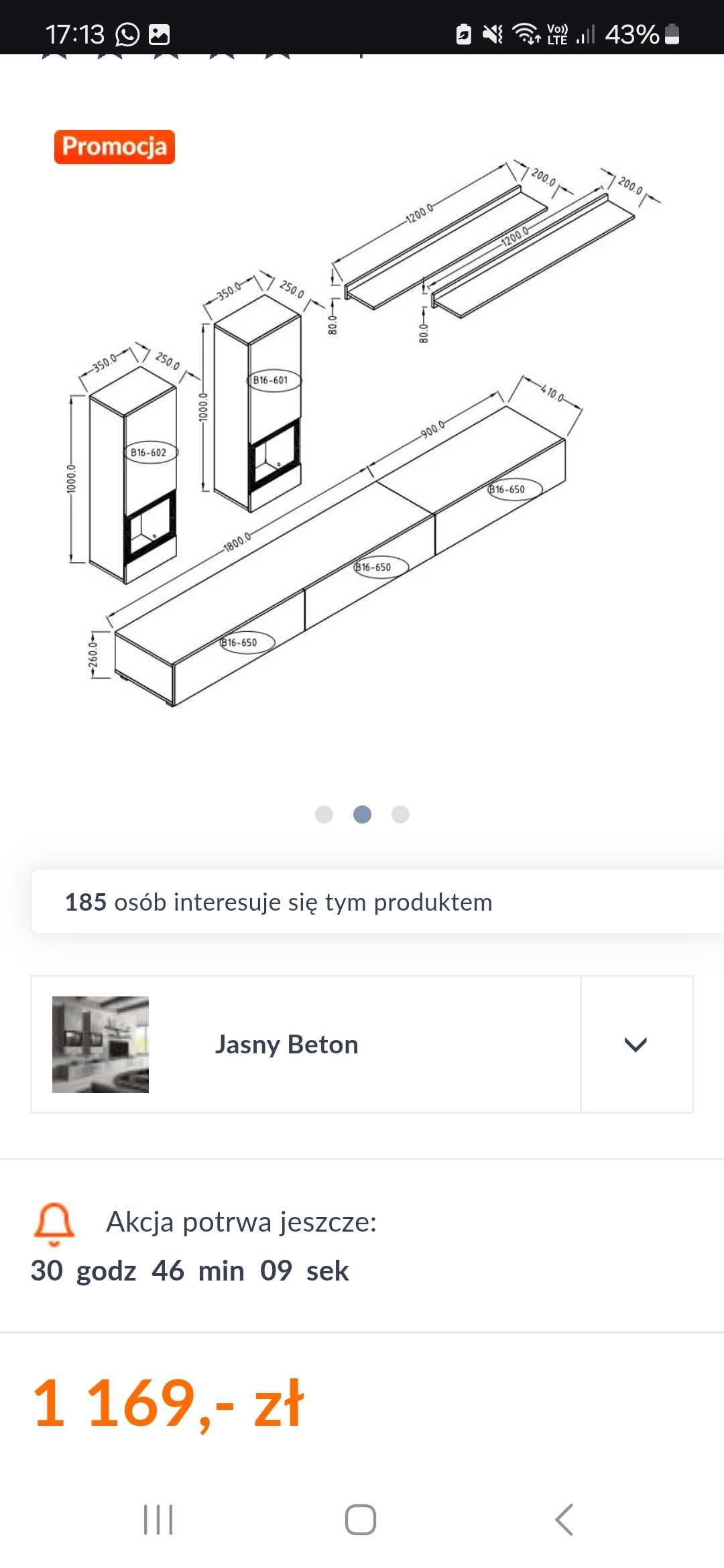
Task: Open the recent apps overview
Action: [158, 1519]
